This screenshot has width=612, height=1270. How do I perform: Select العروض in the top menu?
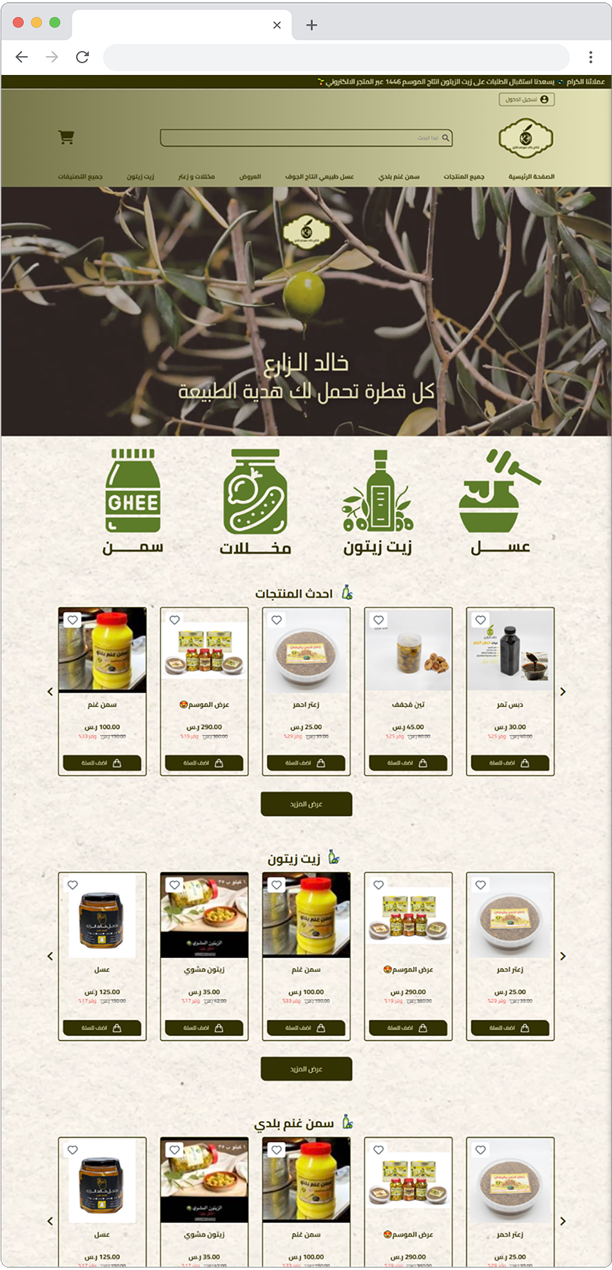[x=250, y=176]
